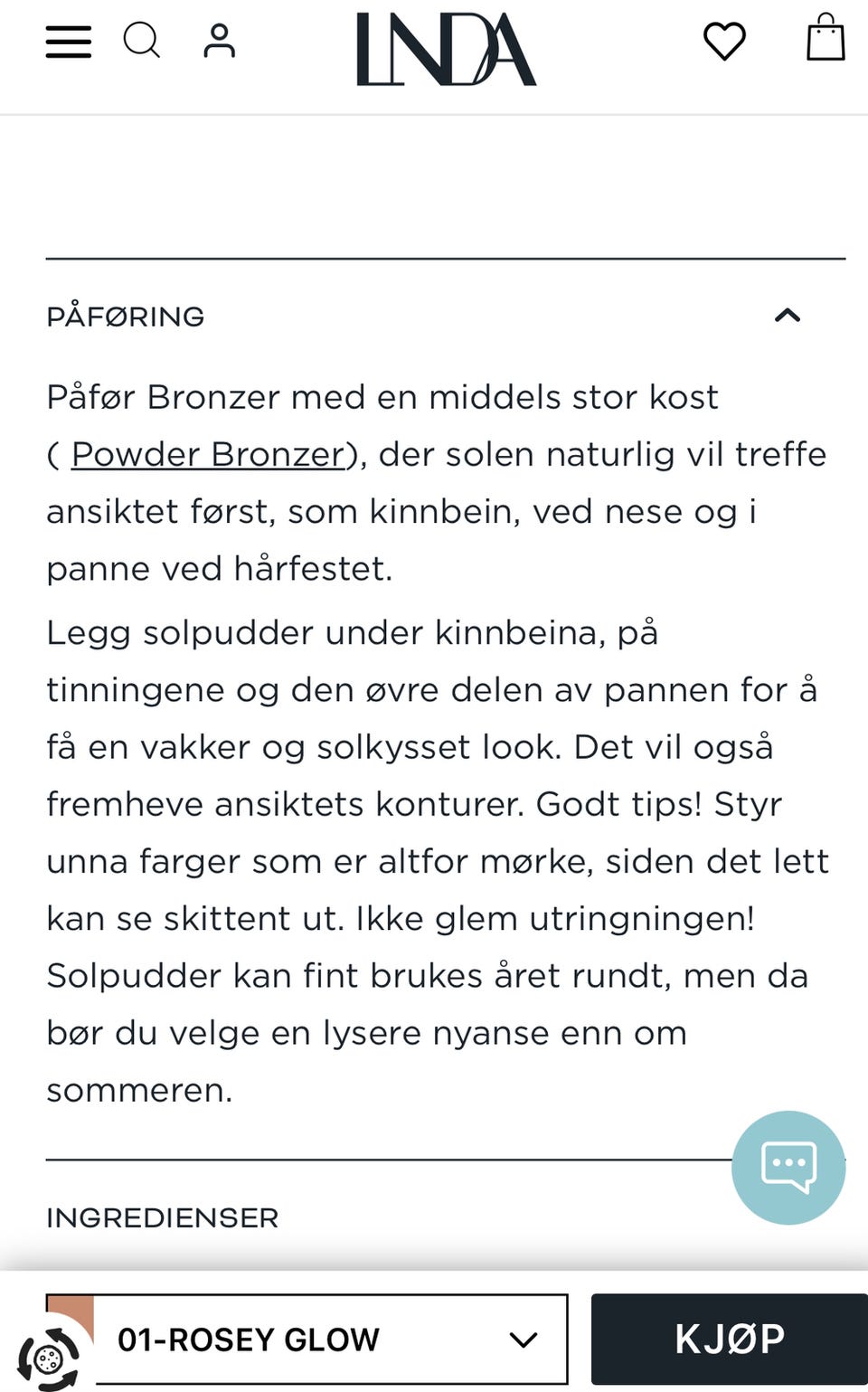The height and width of the screenshot is (1392, 868).
Task: Open the product search icon
Action: pos(142,41)
